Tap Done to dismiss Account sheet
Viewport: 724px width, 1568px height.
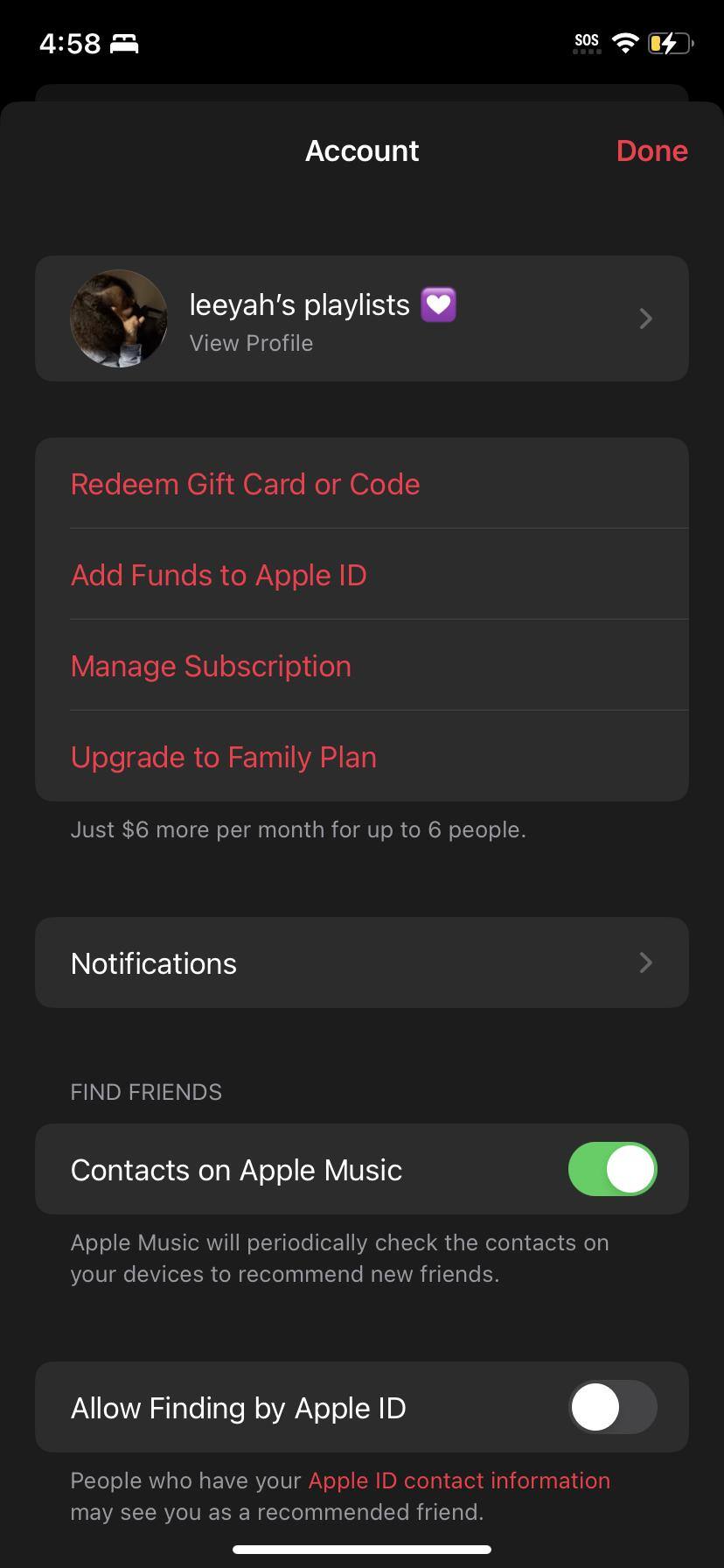[x=651, y=150]
